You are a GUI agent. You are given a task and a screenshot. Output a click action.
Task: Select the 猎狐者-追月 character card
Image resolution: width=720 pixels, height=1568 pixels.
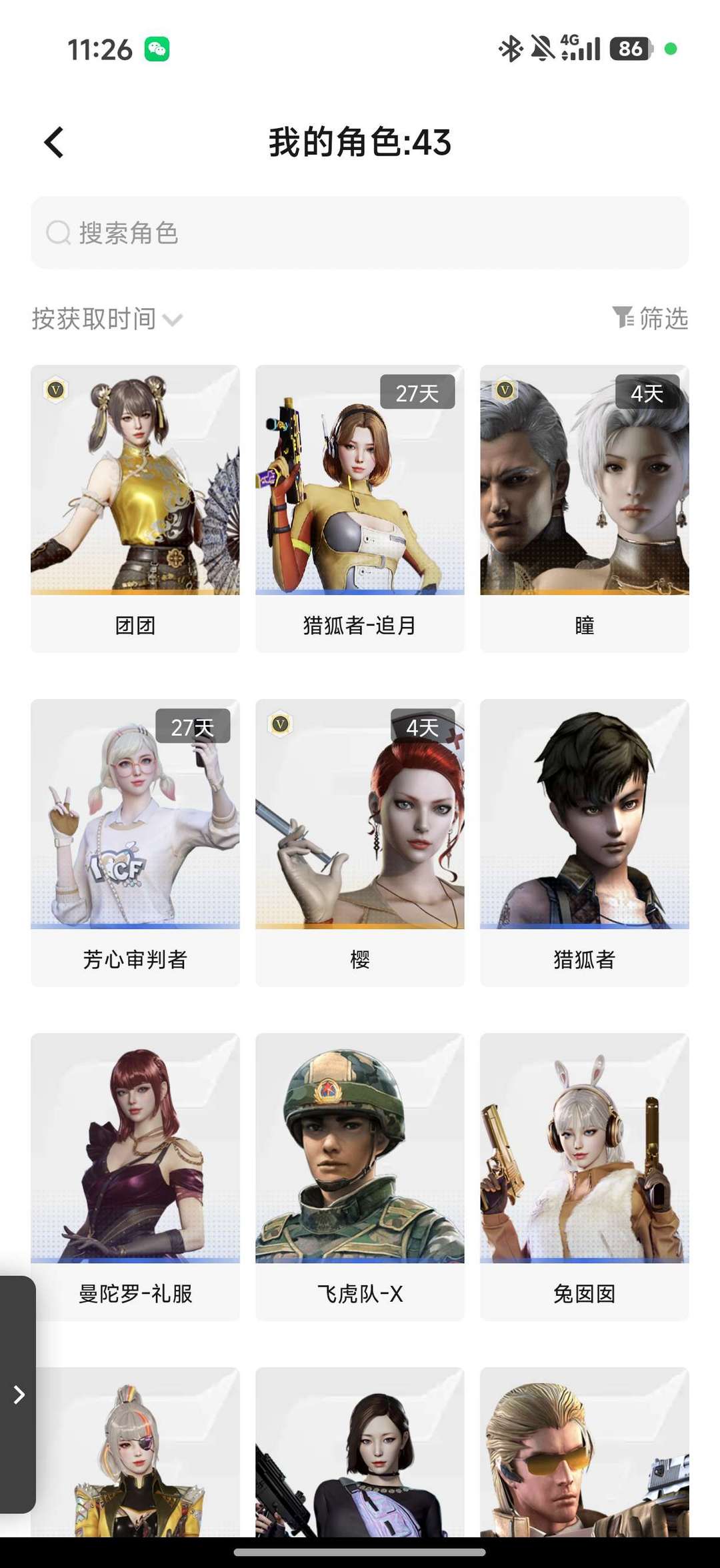pos(359,508)
